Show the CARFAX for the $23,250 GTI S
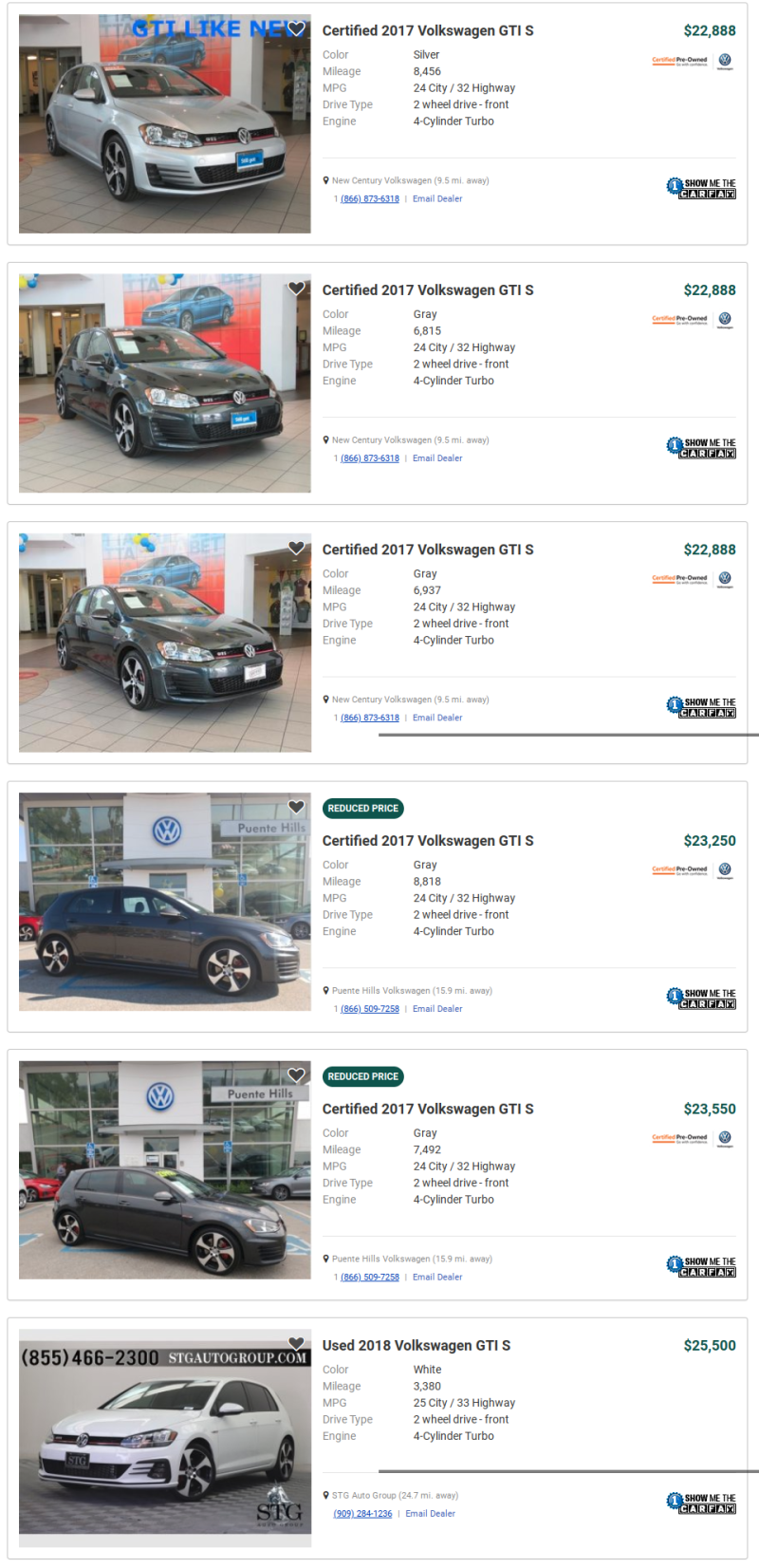 pos(701,998)
